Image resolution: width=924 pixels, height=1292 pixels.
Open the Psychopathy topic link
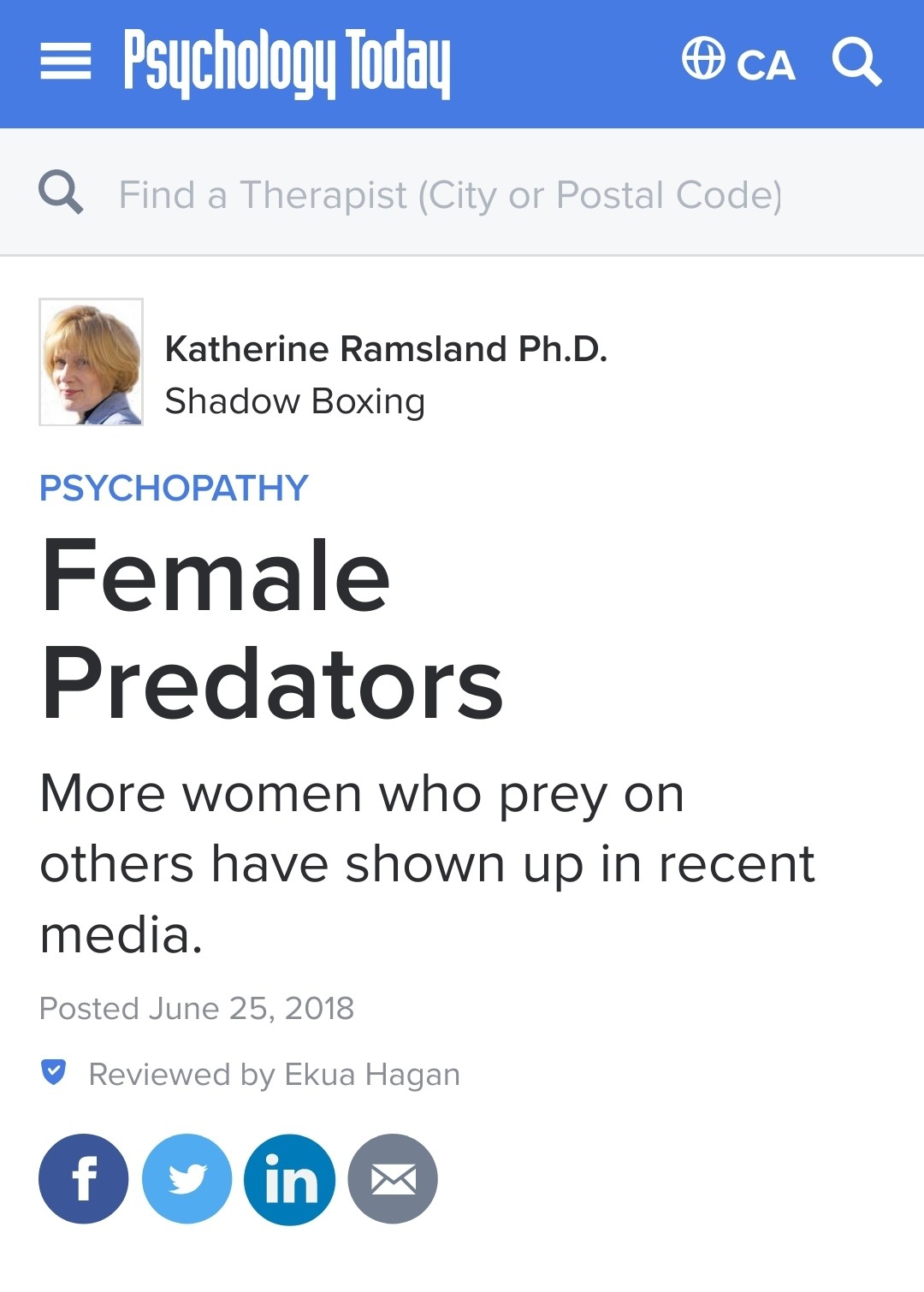tap(174, 489)
